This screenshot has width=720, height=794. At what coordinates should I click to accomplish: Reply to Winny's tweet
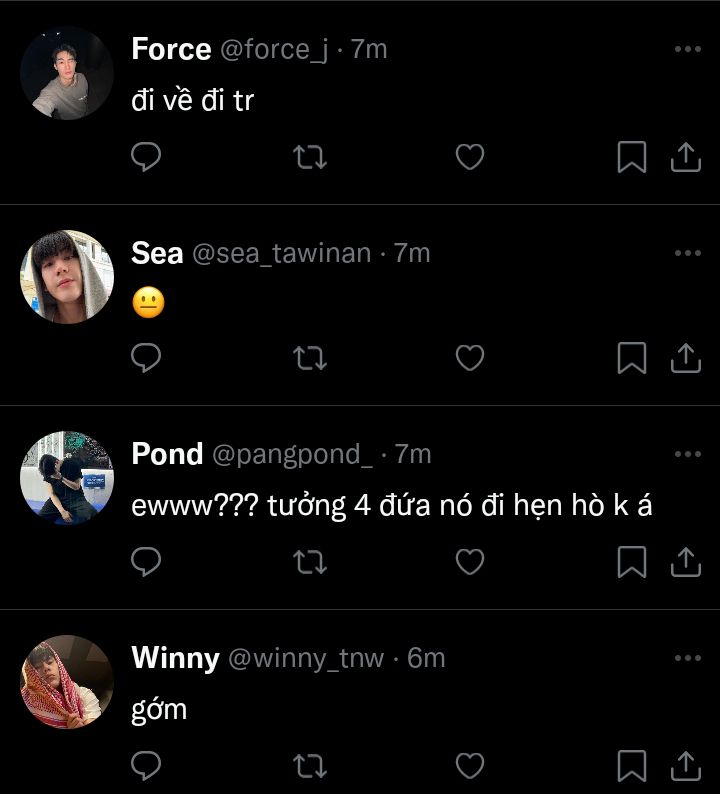tap(146, 766)
